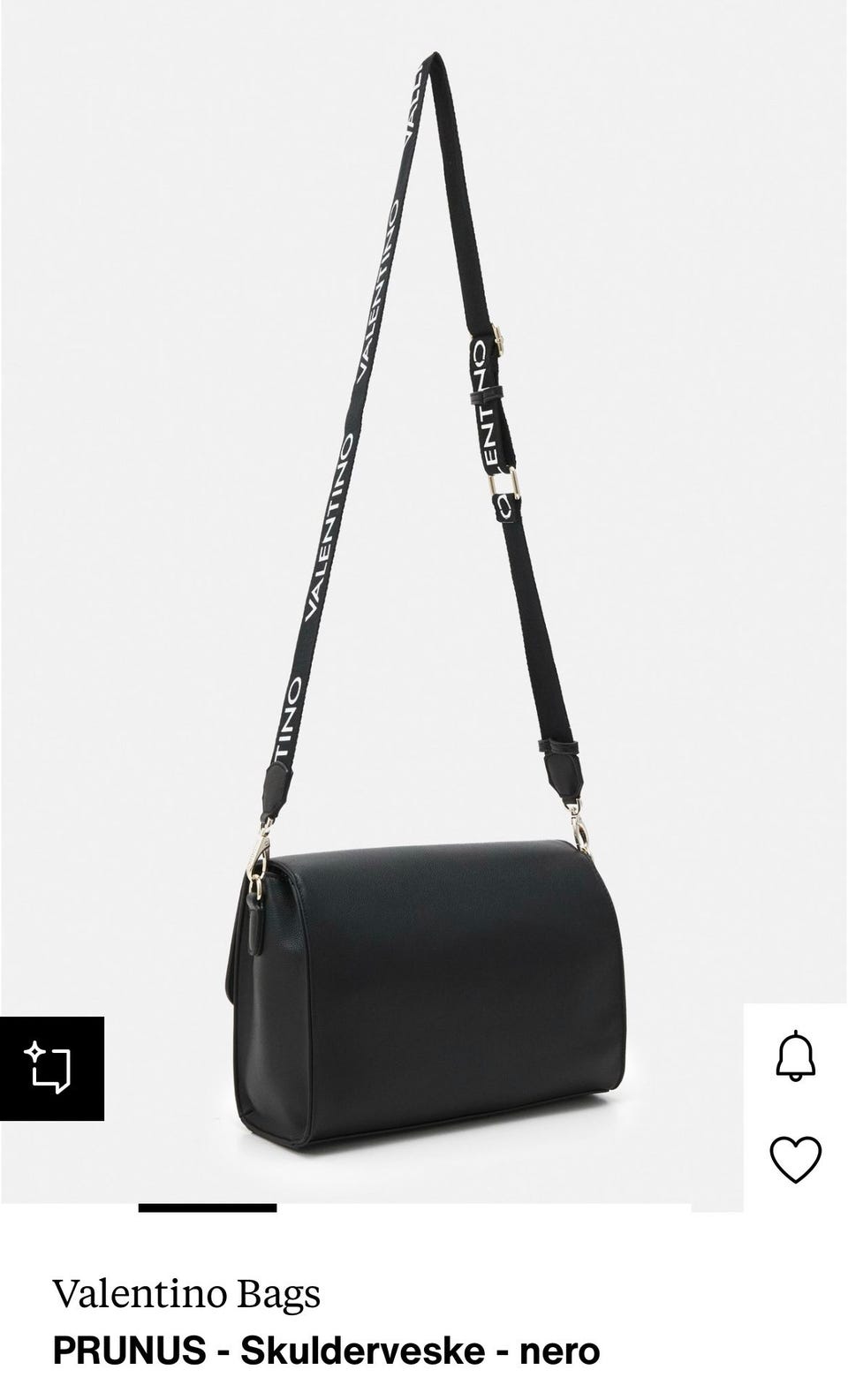Add PRUNUS bag to wishlist heart
Image resolution: width=848 pixels, height=1400 pixels.
point(796,1159)
